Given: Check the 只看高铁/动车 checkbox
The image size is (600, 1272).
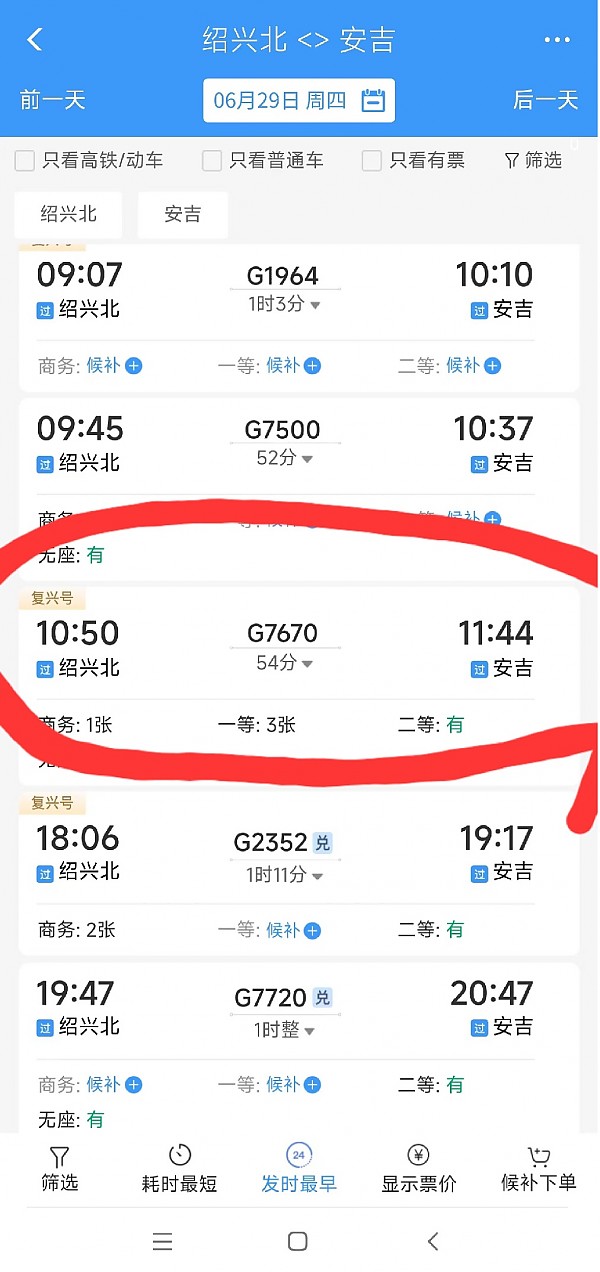Looking at the screenshot, I should pos(25,160).
